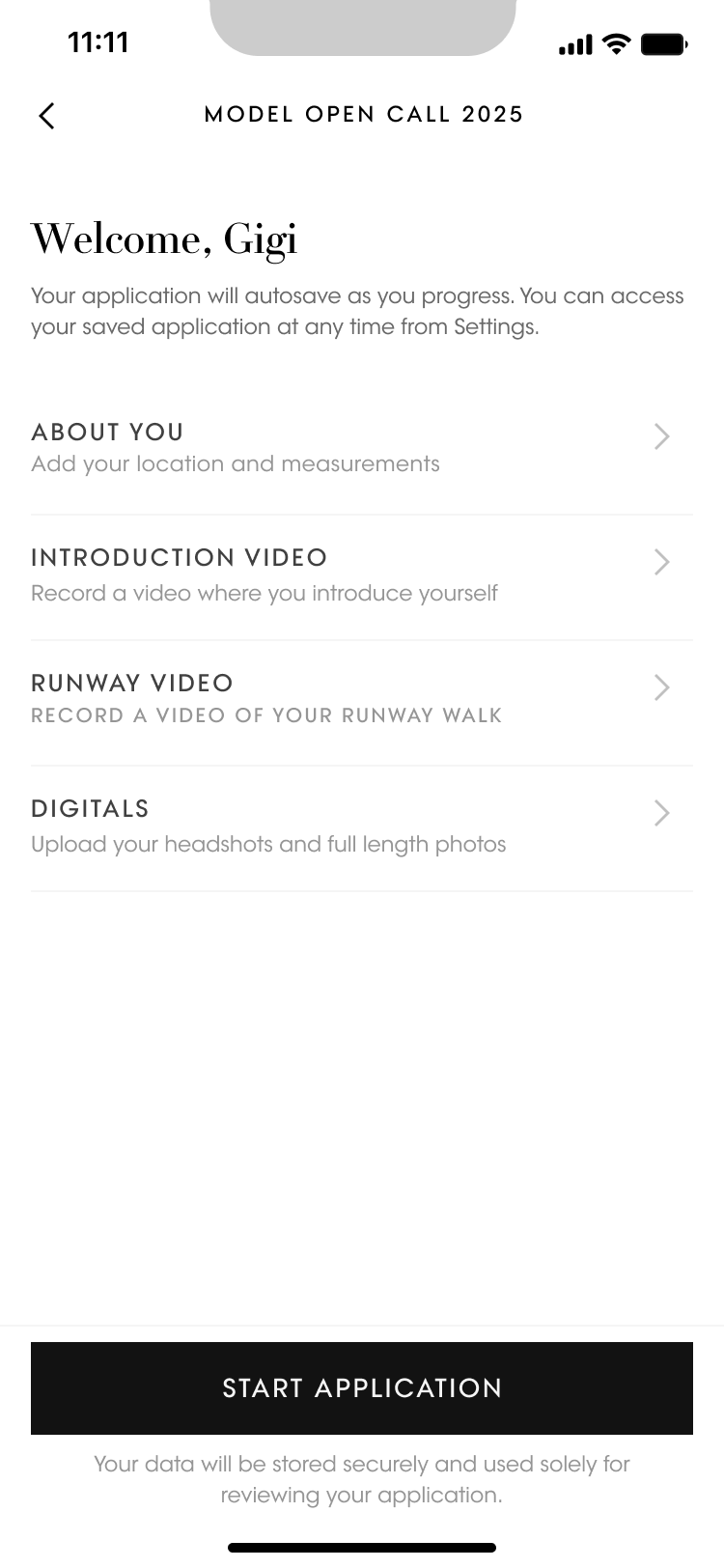Open the Digitals upload section
Viewport: 724px width, 1568px height.
coord(361,826)
